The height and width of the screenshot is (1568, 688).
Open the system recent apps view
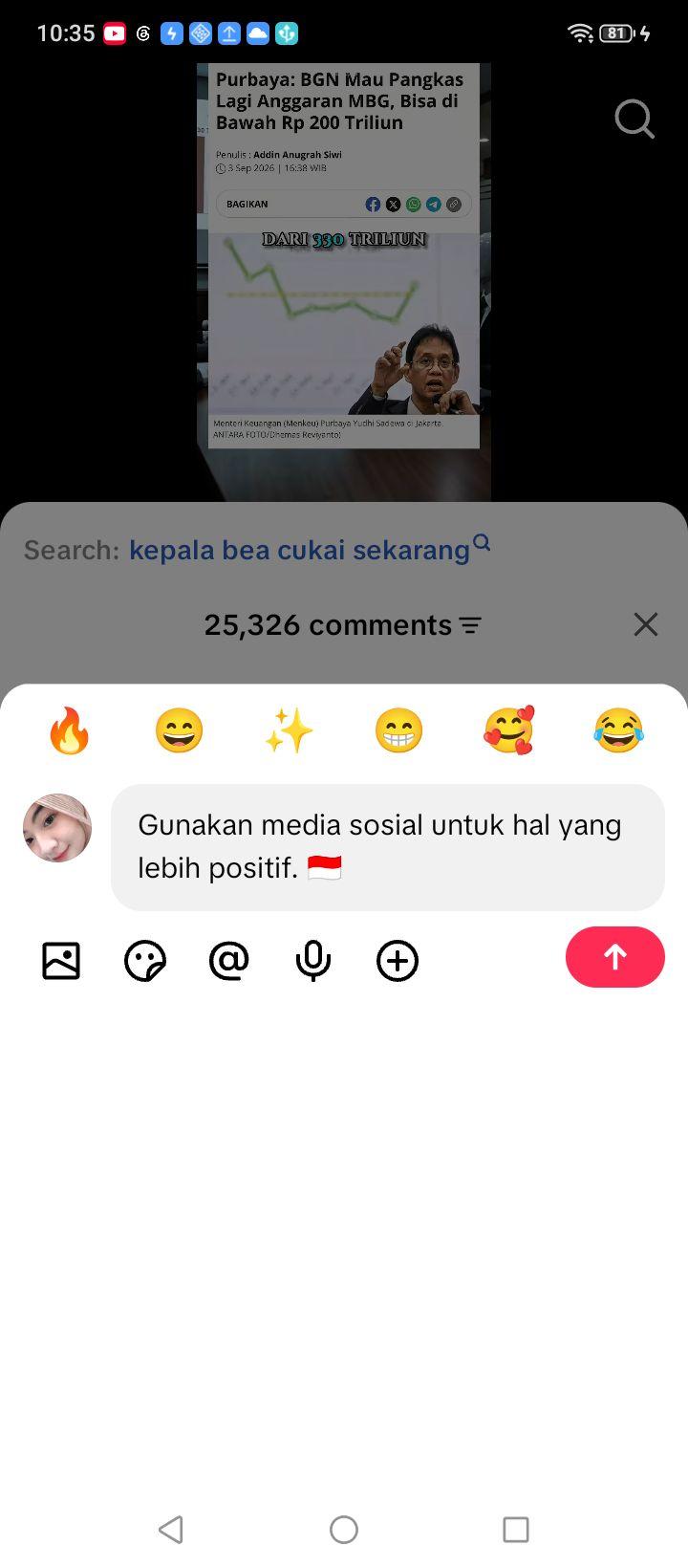[x=516, y=1530]
